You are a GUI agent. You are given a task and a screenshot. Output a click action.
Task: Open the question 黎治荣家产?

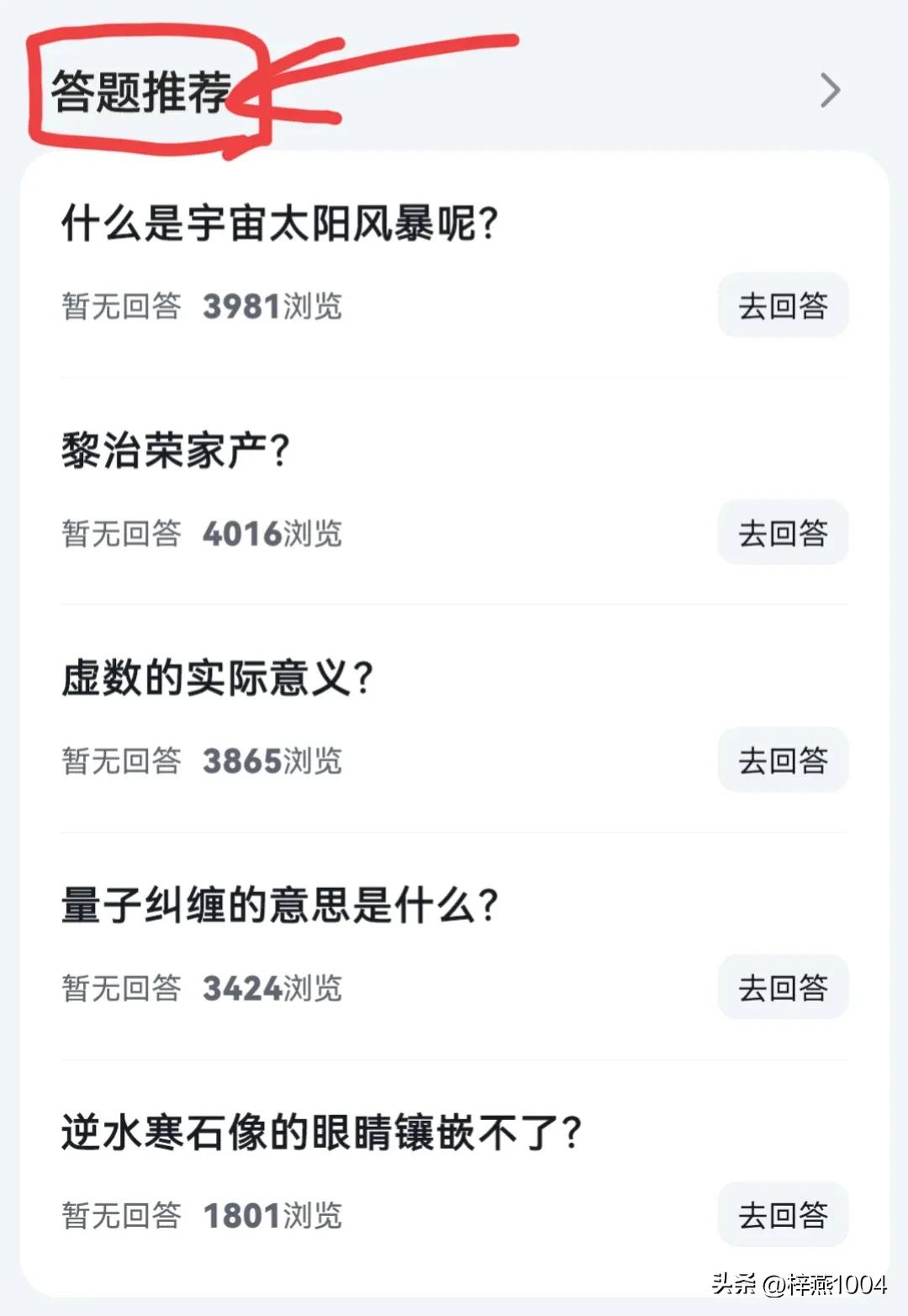[x=174, y=448]
